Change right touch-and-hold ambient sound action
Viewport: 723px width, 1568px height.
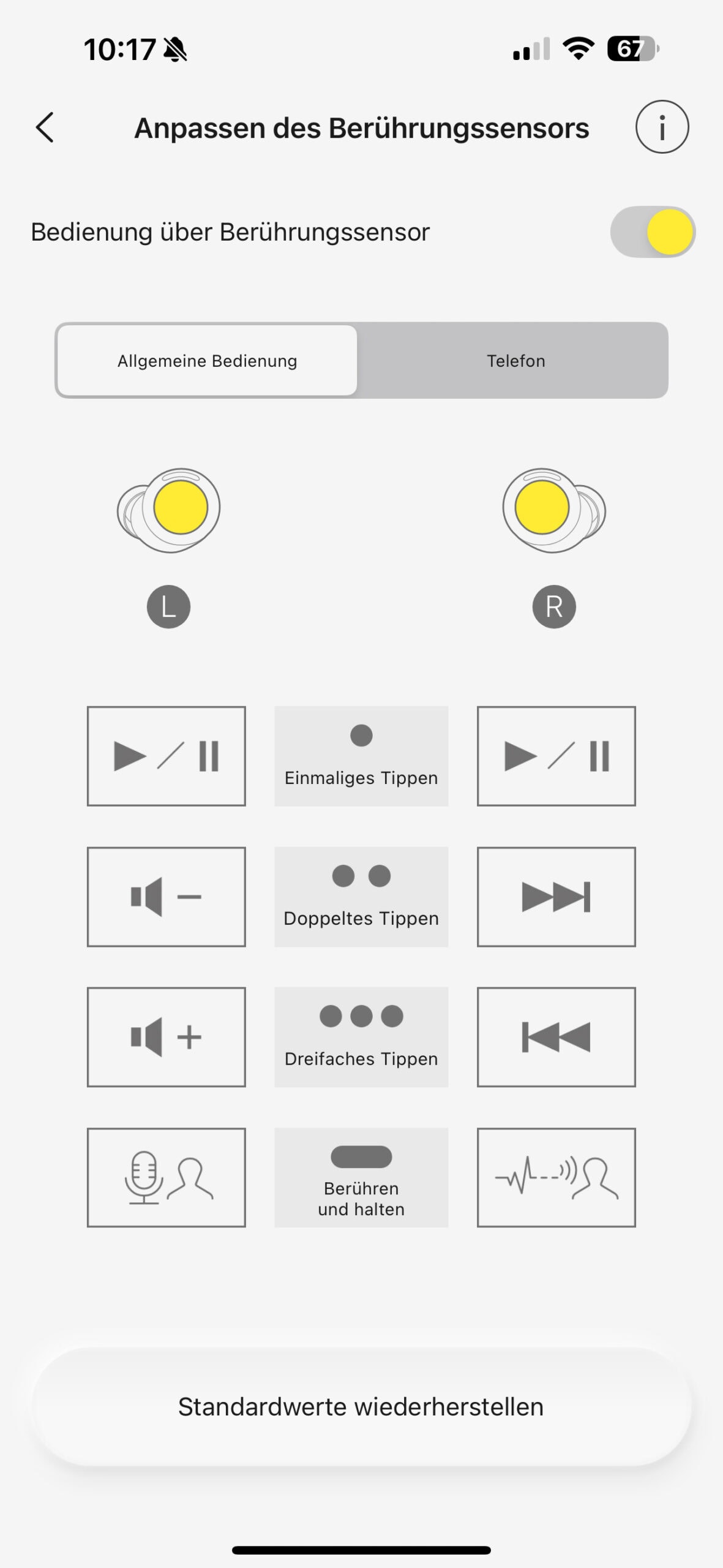(x=556, y=1177)
